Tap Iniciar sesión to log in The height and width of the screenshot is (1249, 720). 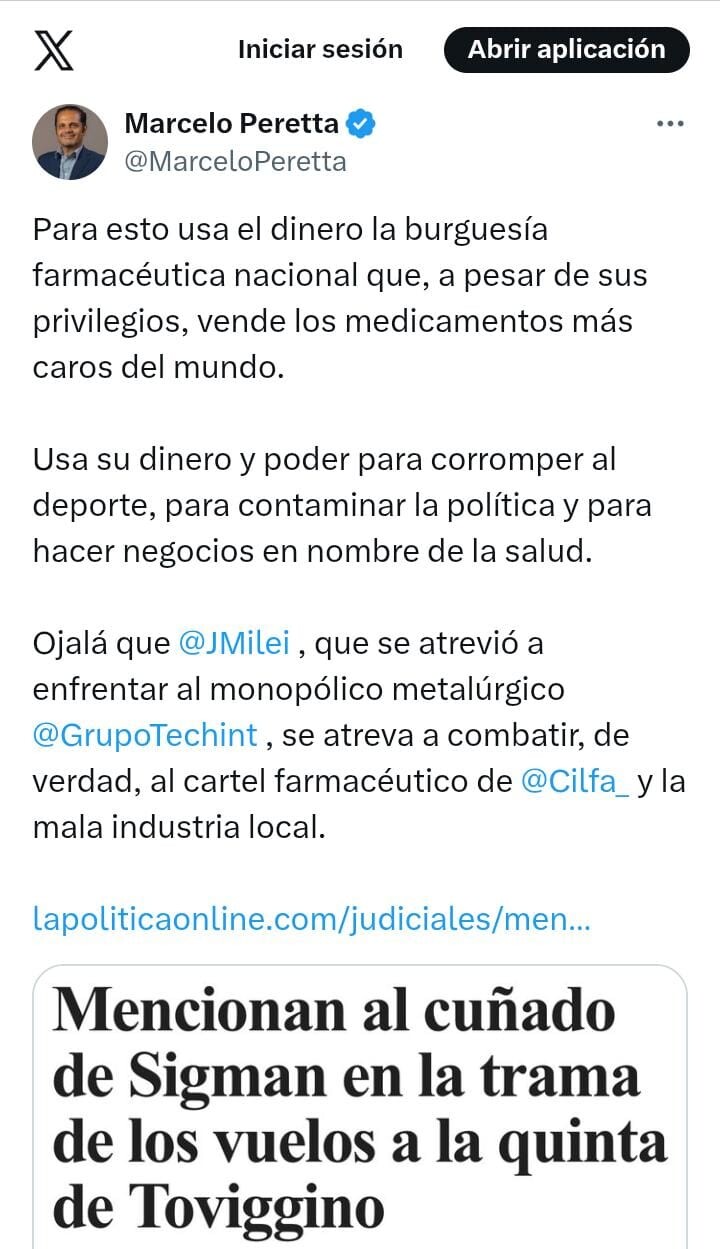pyautogui.click(x=320, y=49)
